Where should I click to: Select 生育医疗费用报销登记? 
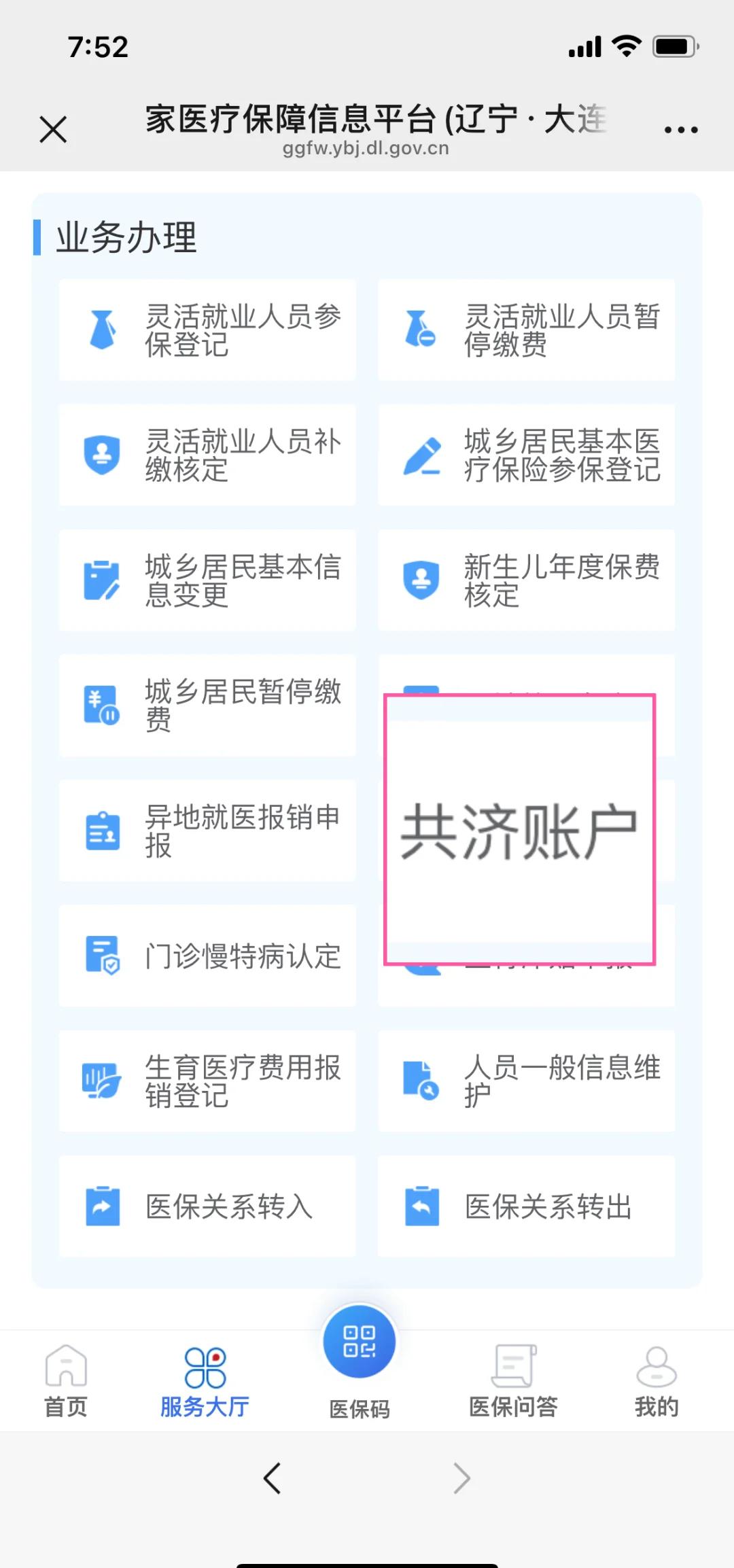[x=207, y=1081]
